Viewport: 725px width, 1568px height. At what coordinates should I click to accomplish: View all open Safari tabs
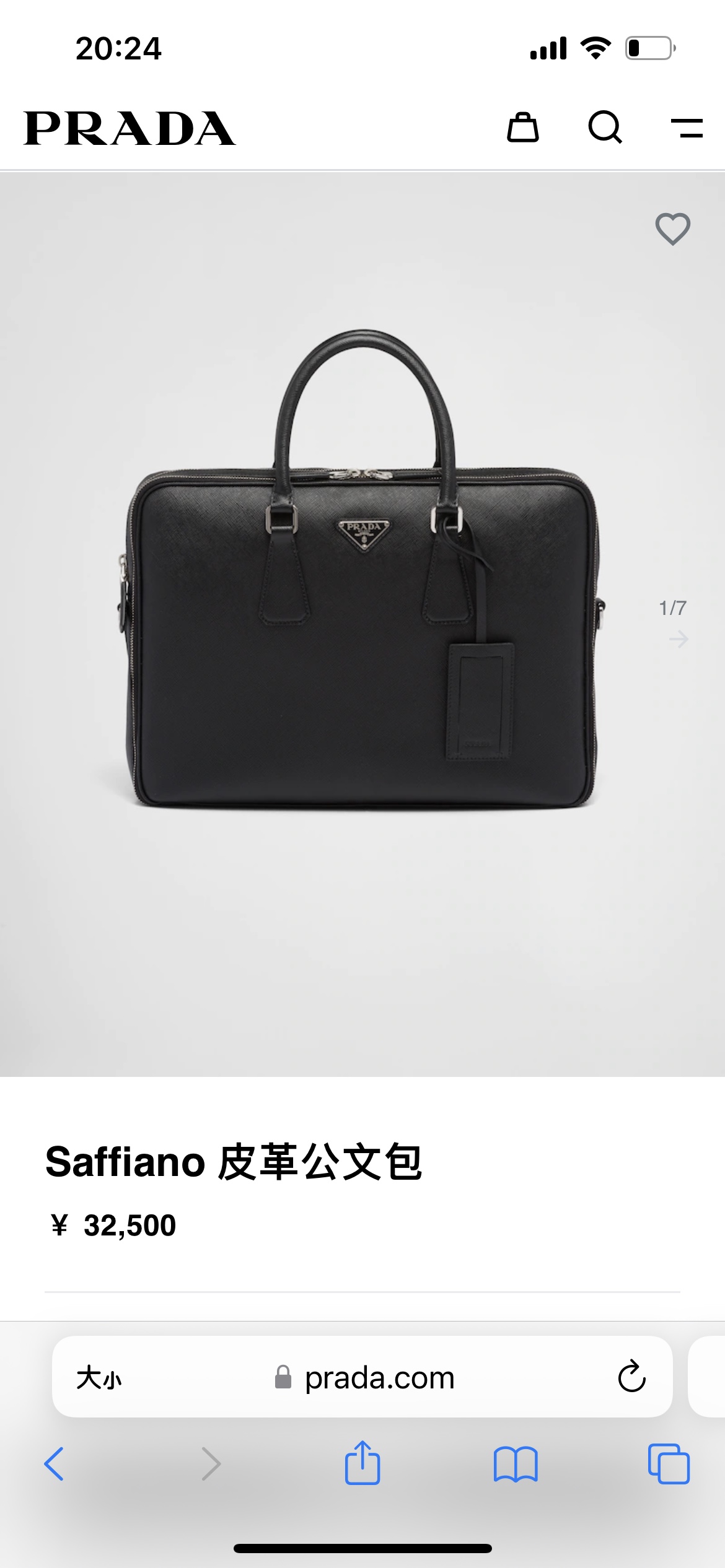point(669,1464)
